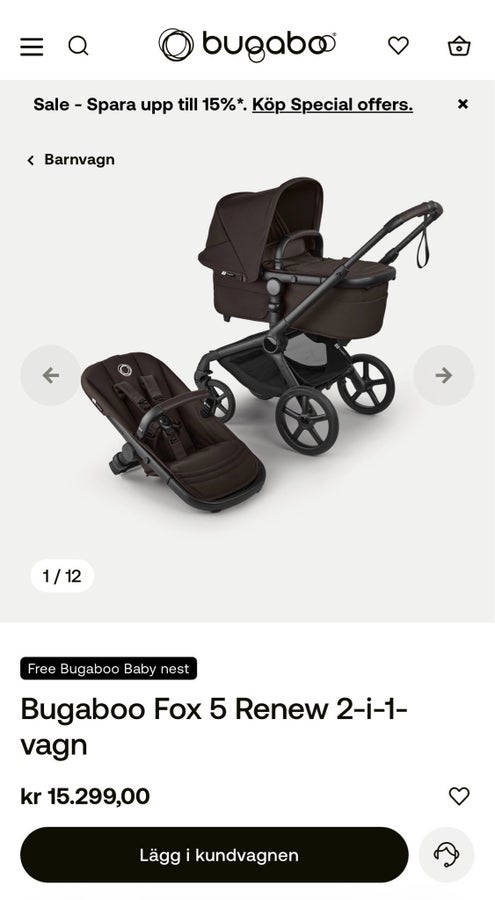Open the search magnifier icon
The image size is (495, 900).
tap(78, 45)
